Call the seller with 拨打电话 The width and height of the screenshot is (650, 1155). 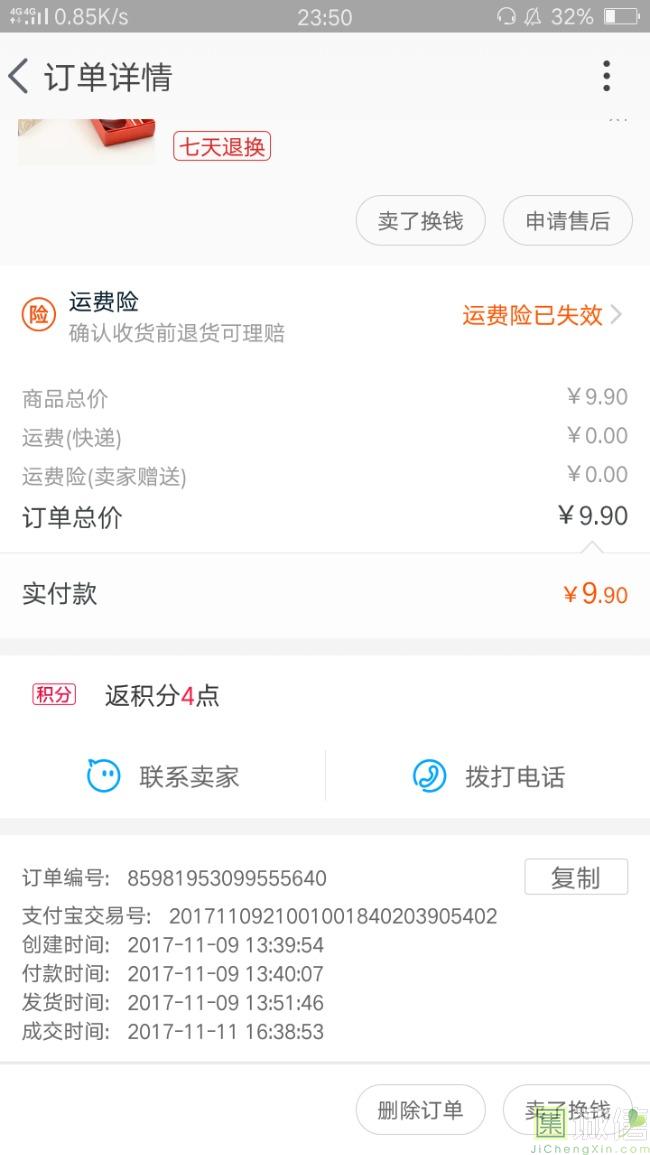[x=488, y=776]
